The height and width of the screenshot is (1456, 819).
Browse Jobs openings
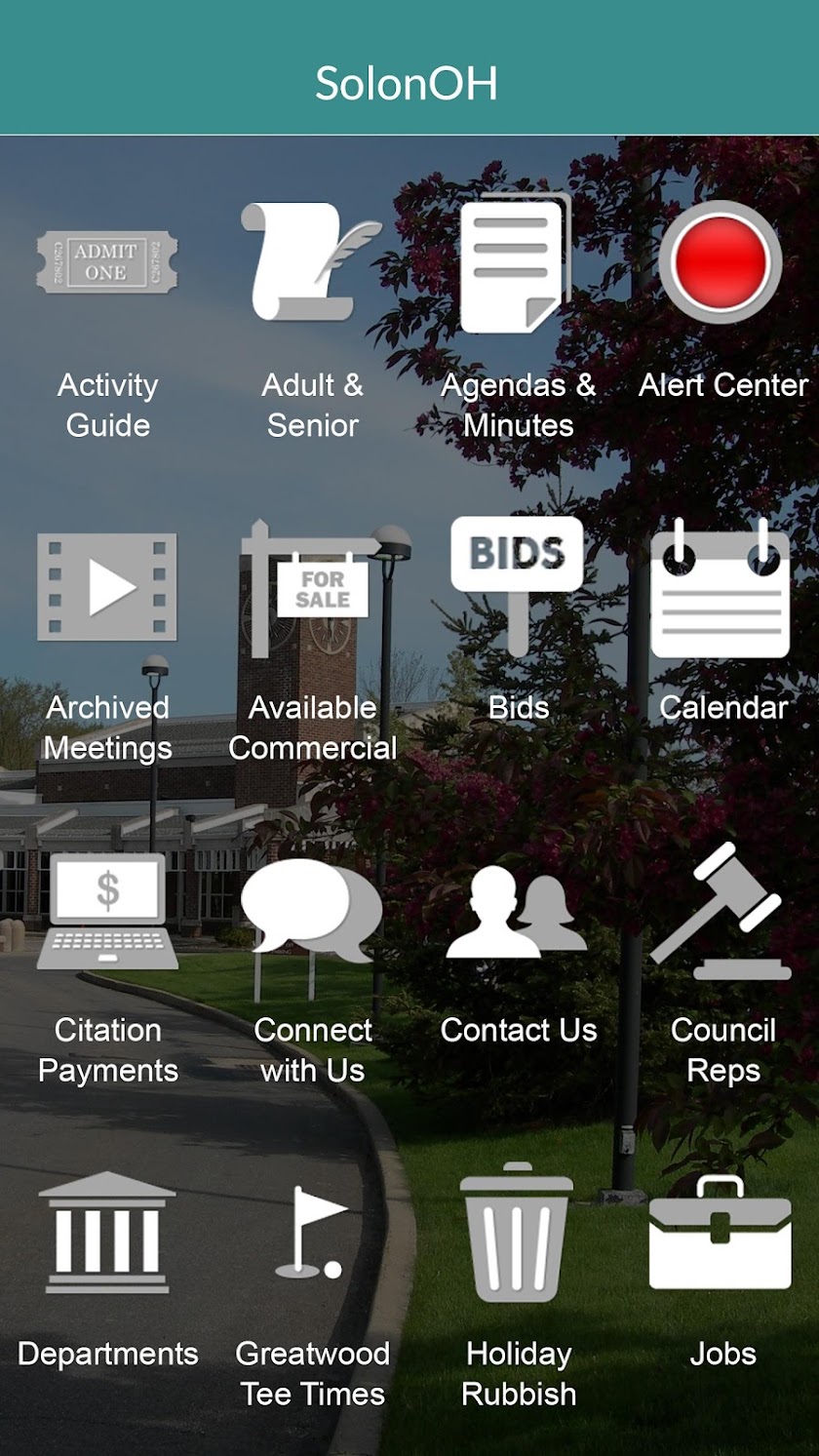click(721, 1234)
